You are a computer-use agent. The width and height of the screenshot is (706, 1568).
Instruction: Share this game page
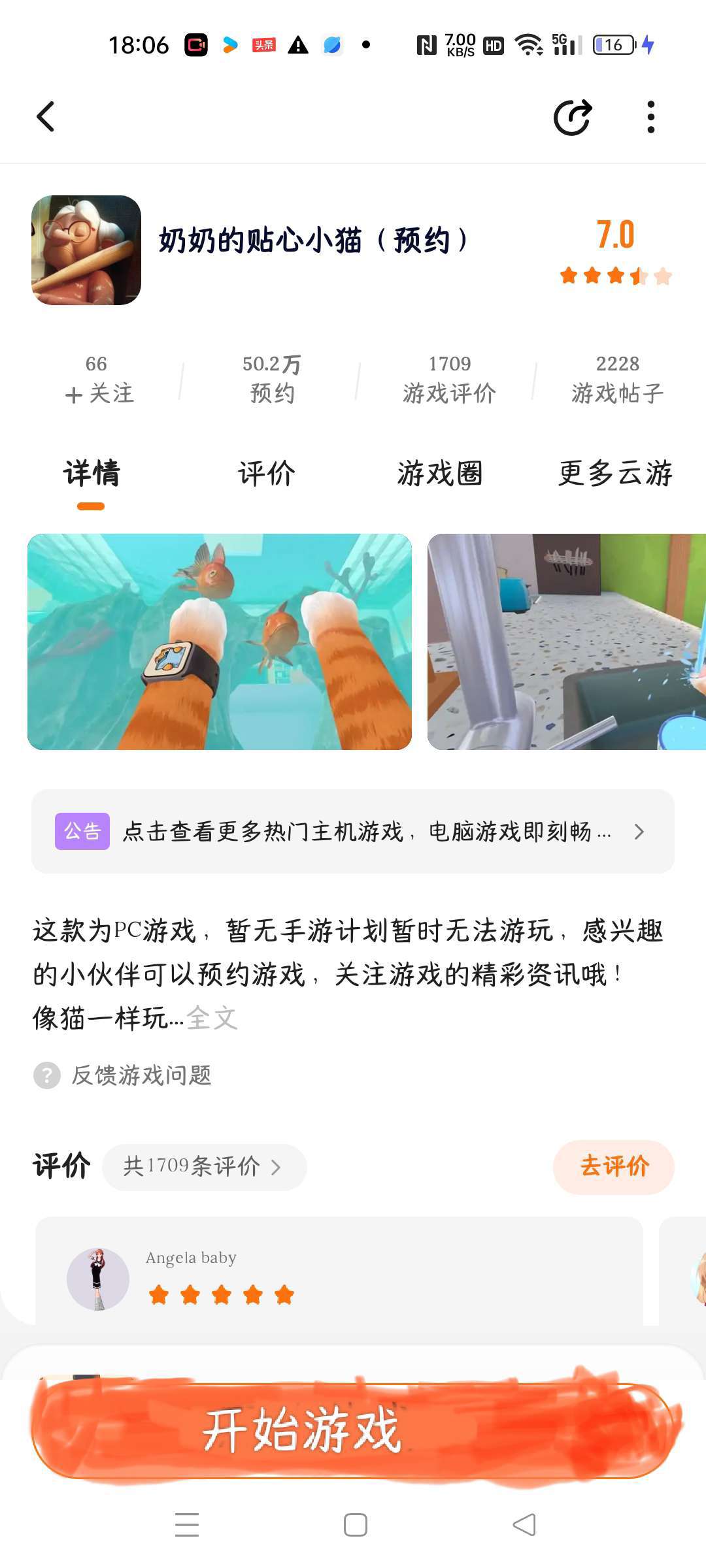[573, 118]
